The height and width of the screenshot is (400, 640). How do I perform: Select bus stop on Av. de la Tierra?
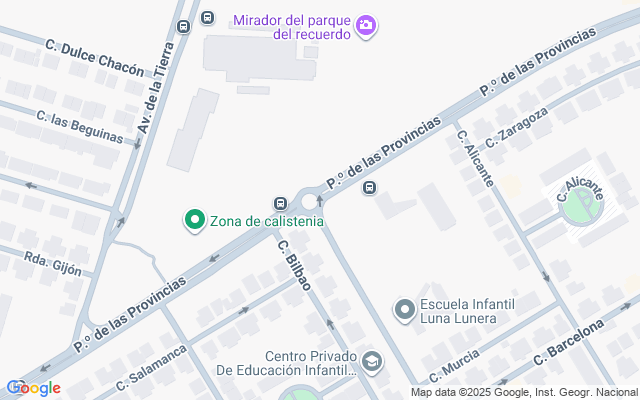(183, 27)
